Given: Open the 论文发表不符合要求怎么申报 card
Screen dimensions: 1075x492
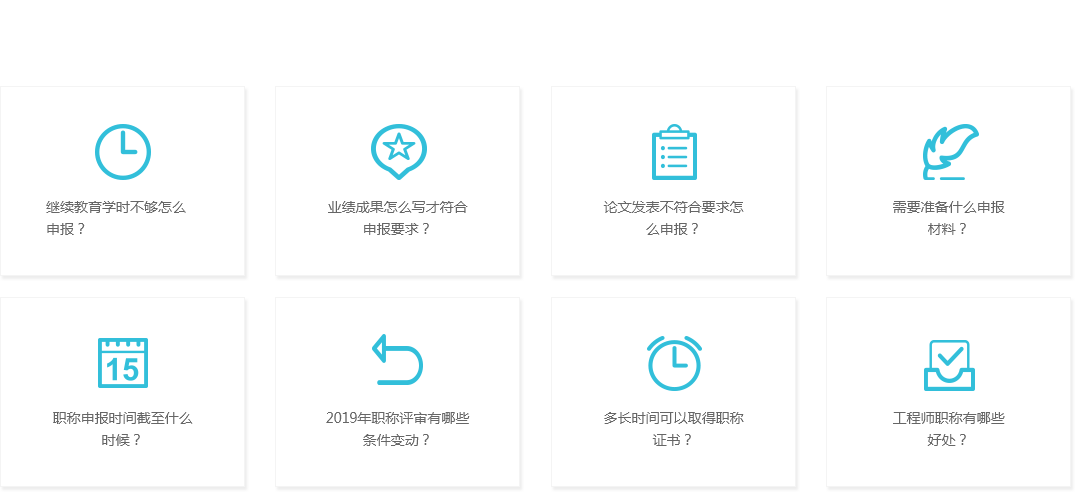Looking at the screenshot, I should pyautogui.click(x=673, y=181).
